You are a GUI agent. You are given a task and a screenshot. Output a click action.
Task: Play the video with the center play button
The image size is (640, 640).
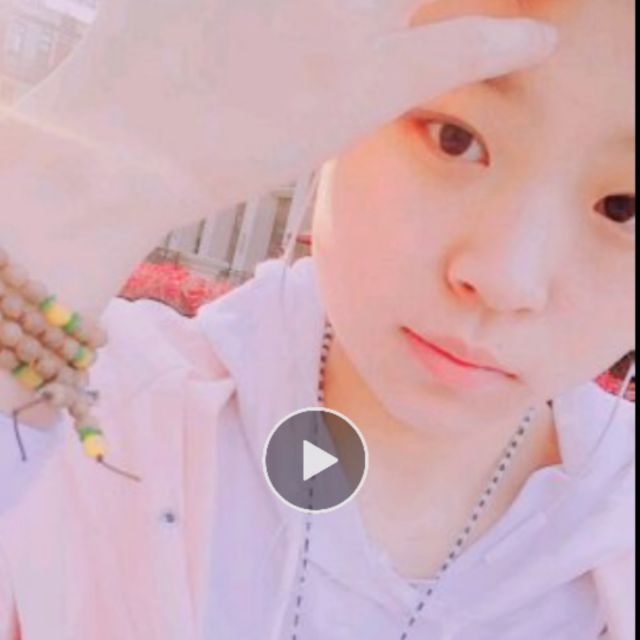click(316, 460)
